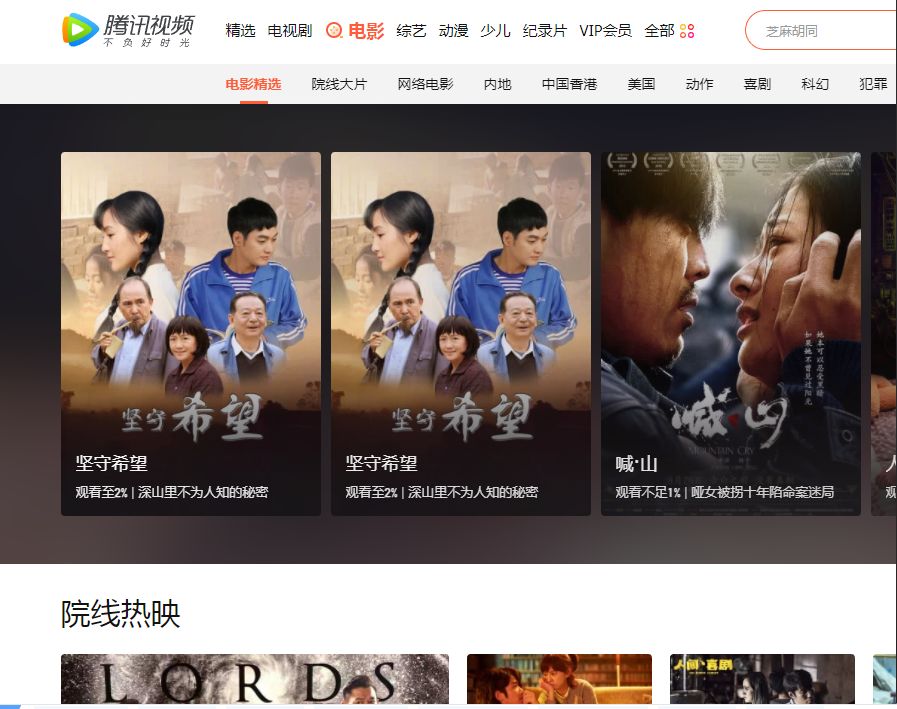Go to 综艺 section
897x709 pixels.
tap(411, 31)
